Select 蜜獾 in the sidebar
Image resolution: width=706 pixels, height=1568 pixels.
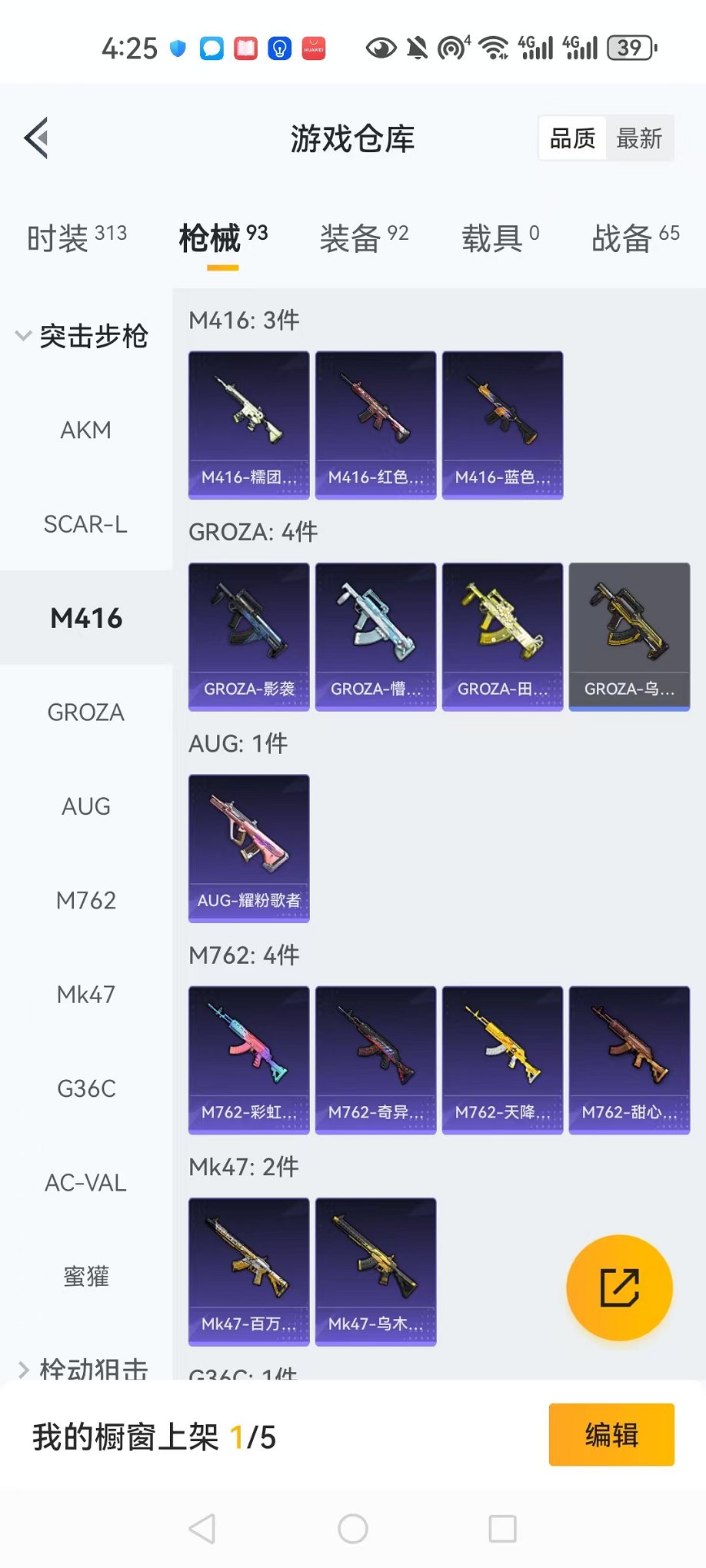coord(85,1277)
